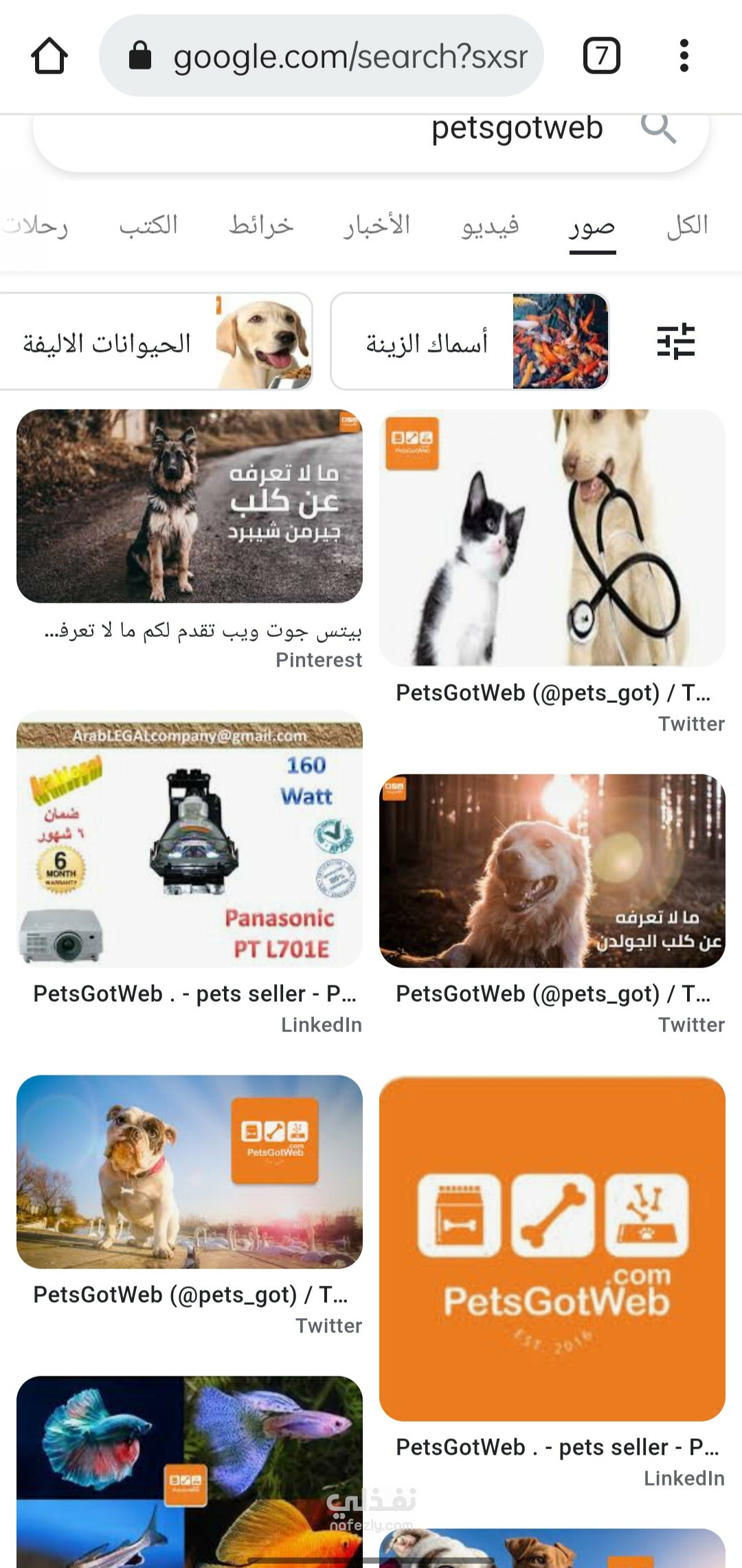Open the browser overflow menu
This screenshot has height=1568, width=742.
coord(684,56)
